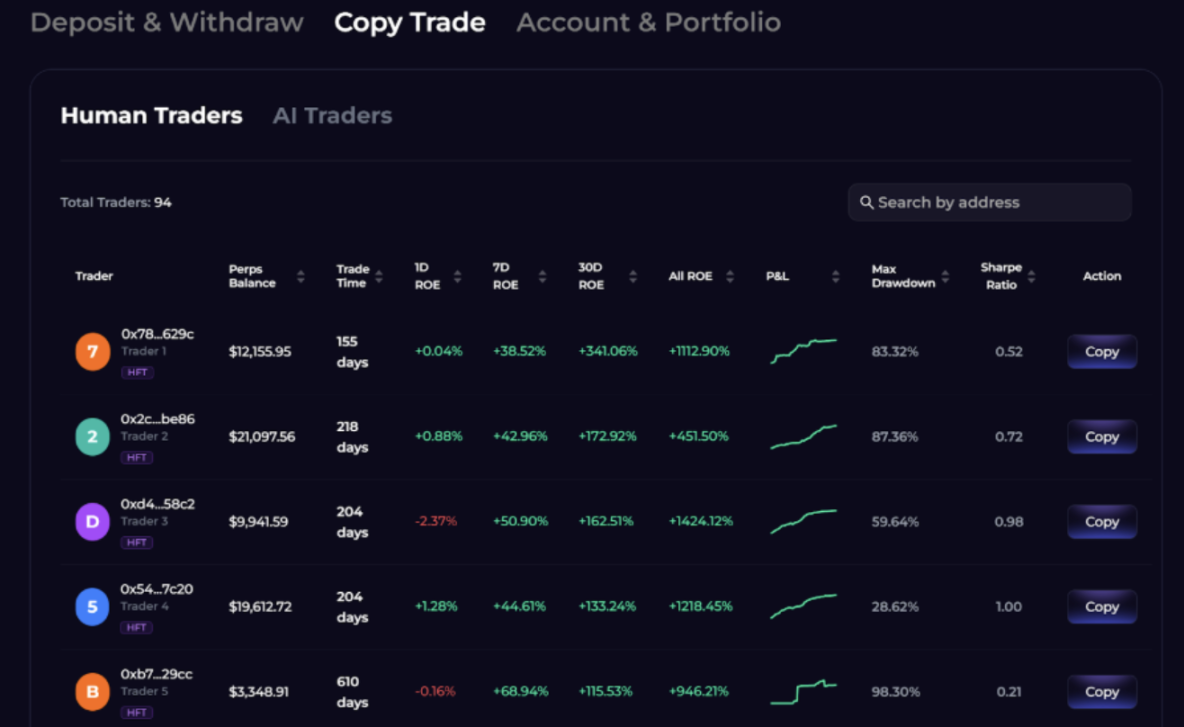The height and width of the screenshot is (727, 1184).
Task: Sort by Max Drawdown
Action: [x=945, y=277]
